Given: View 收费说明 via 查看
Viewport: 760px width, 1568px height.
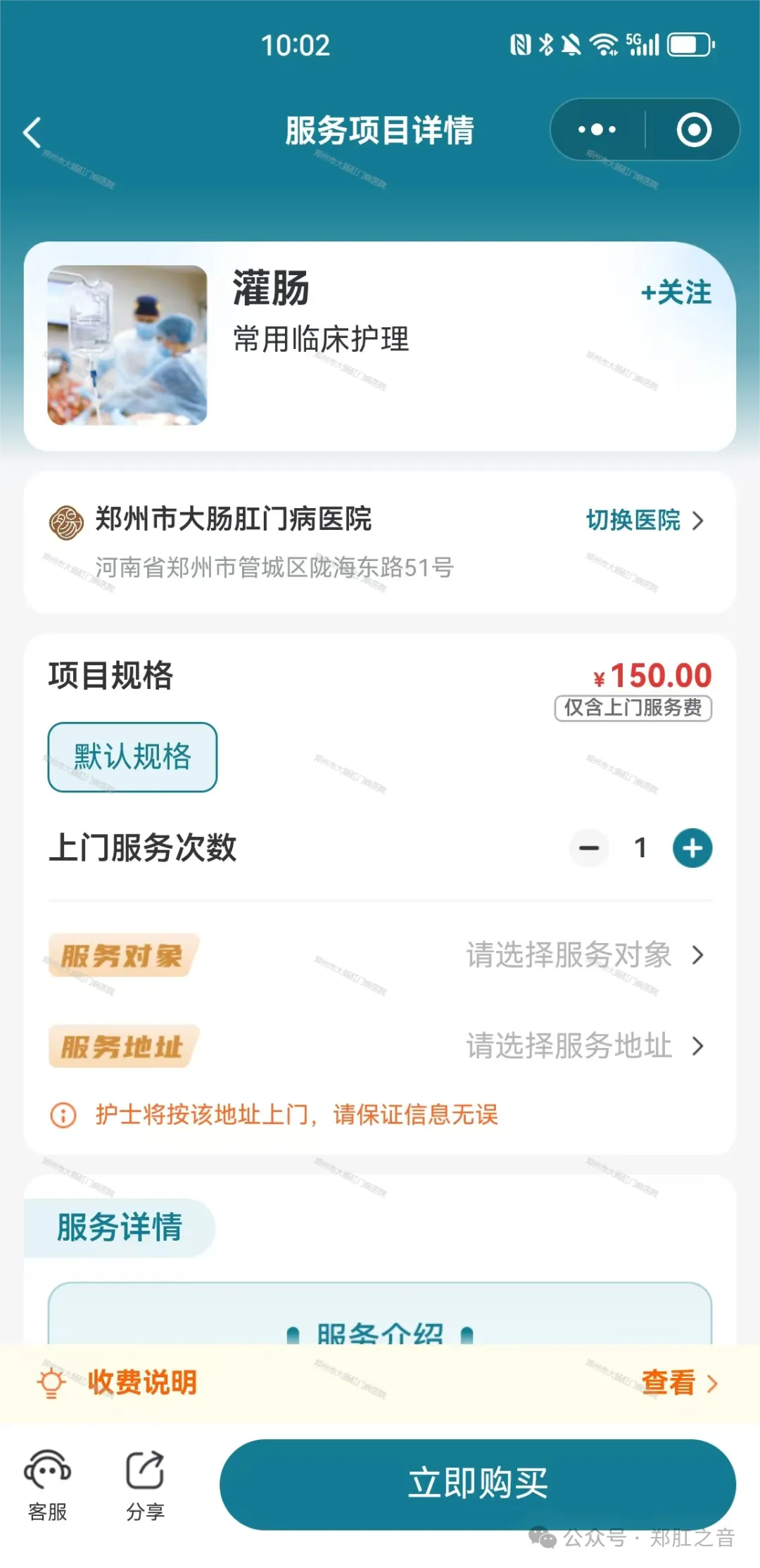Looking at the screenshot, I should pos(678,1383).
